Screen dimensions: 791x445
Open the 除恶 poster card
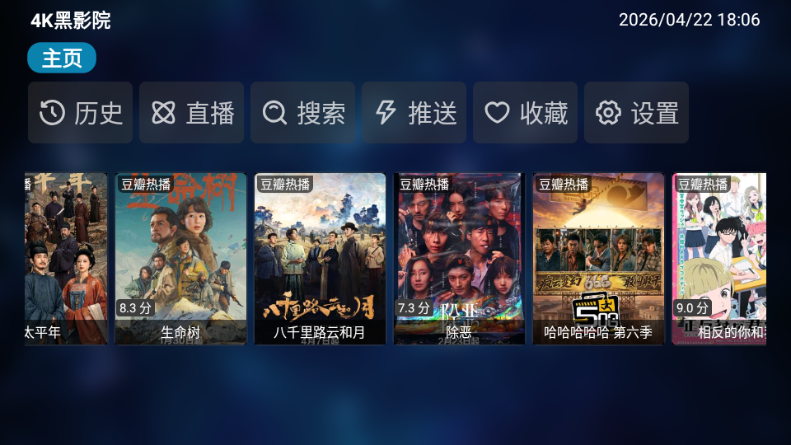pyautogui.click(x=459, y=258)
